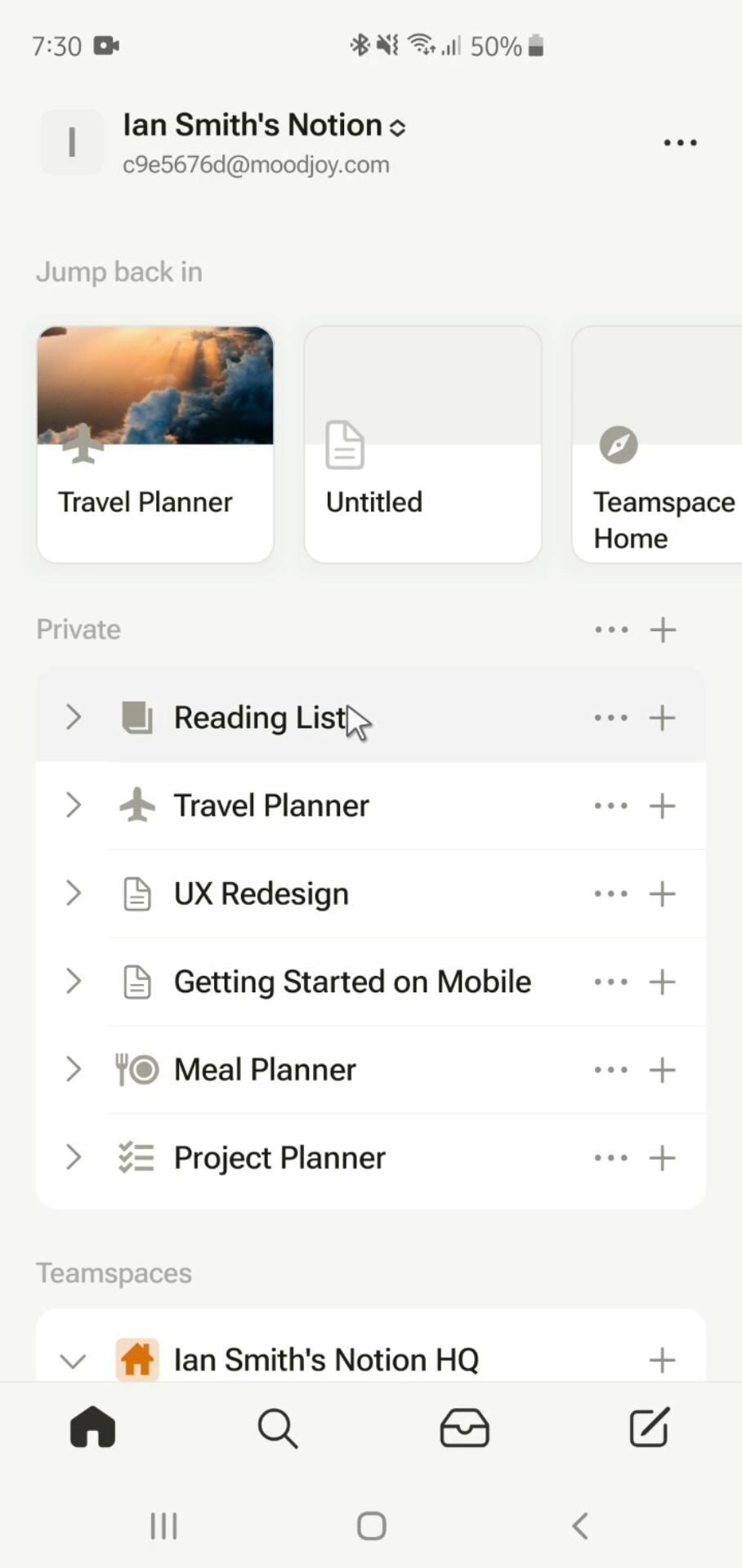Open the workspace switcher for Ian Smith's Notion
The width and height of the screenshot is (742, 1568).
click(x=263, y=127)
